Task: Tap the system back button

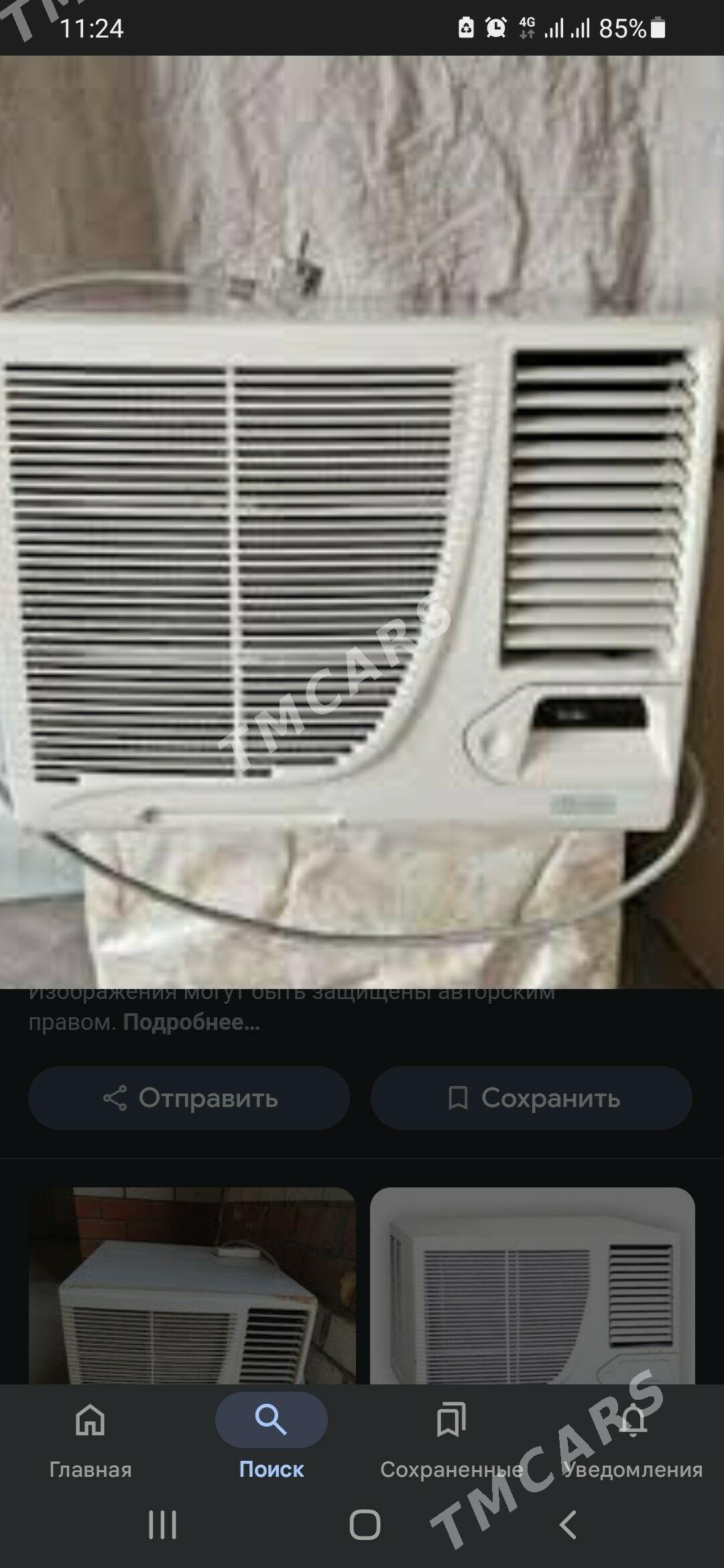Action: (568, 1525)
